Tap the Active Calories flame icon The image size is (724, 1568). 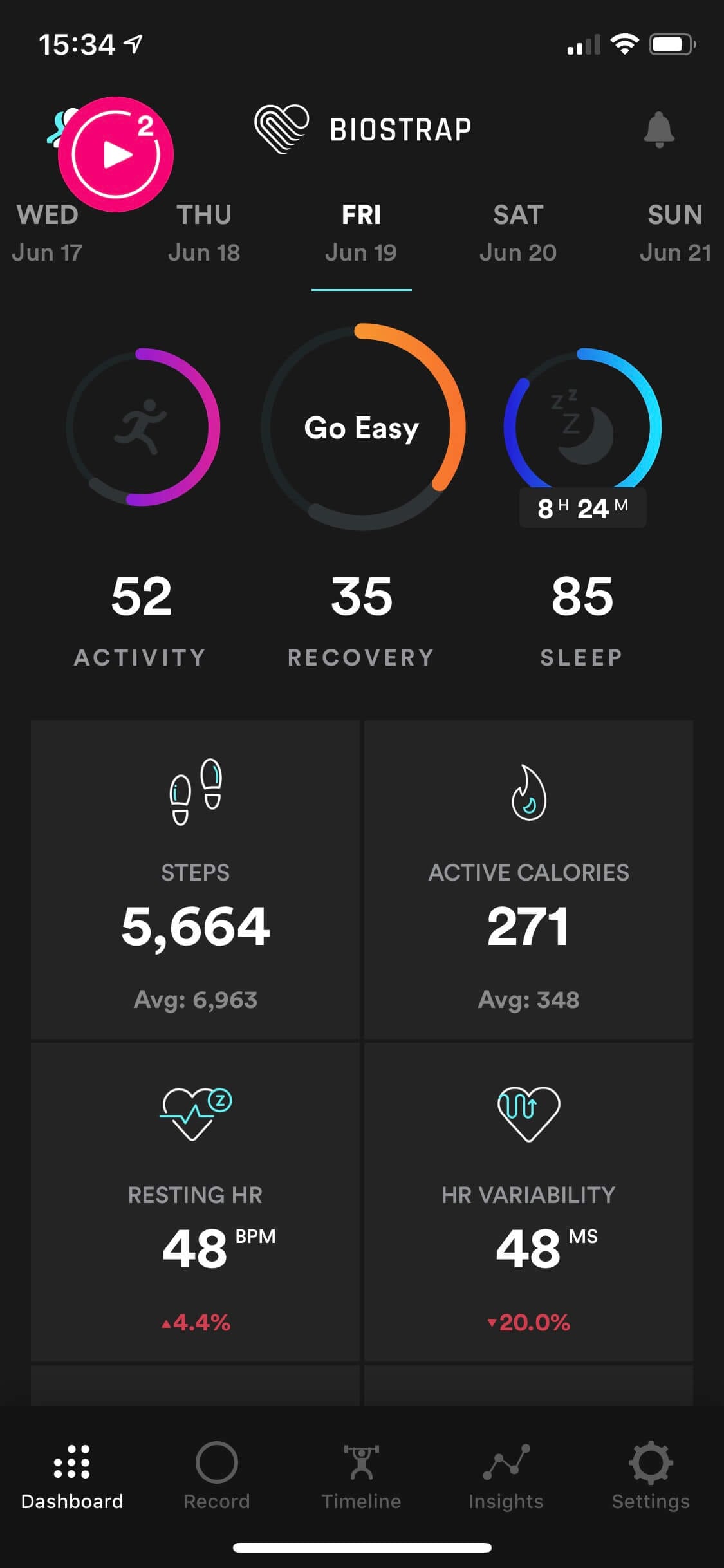tap(529, 793)
